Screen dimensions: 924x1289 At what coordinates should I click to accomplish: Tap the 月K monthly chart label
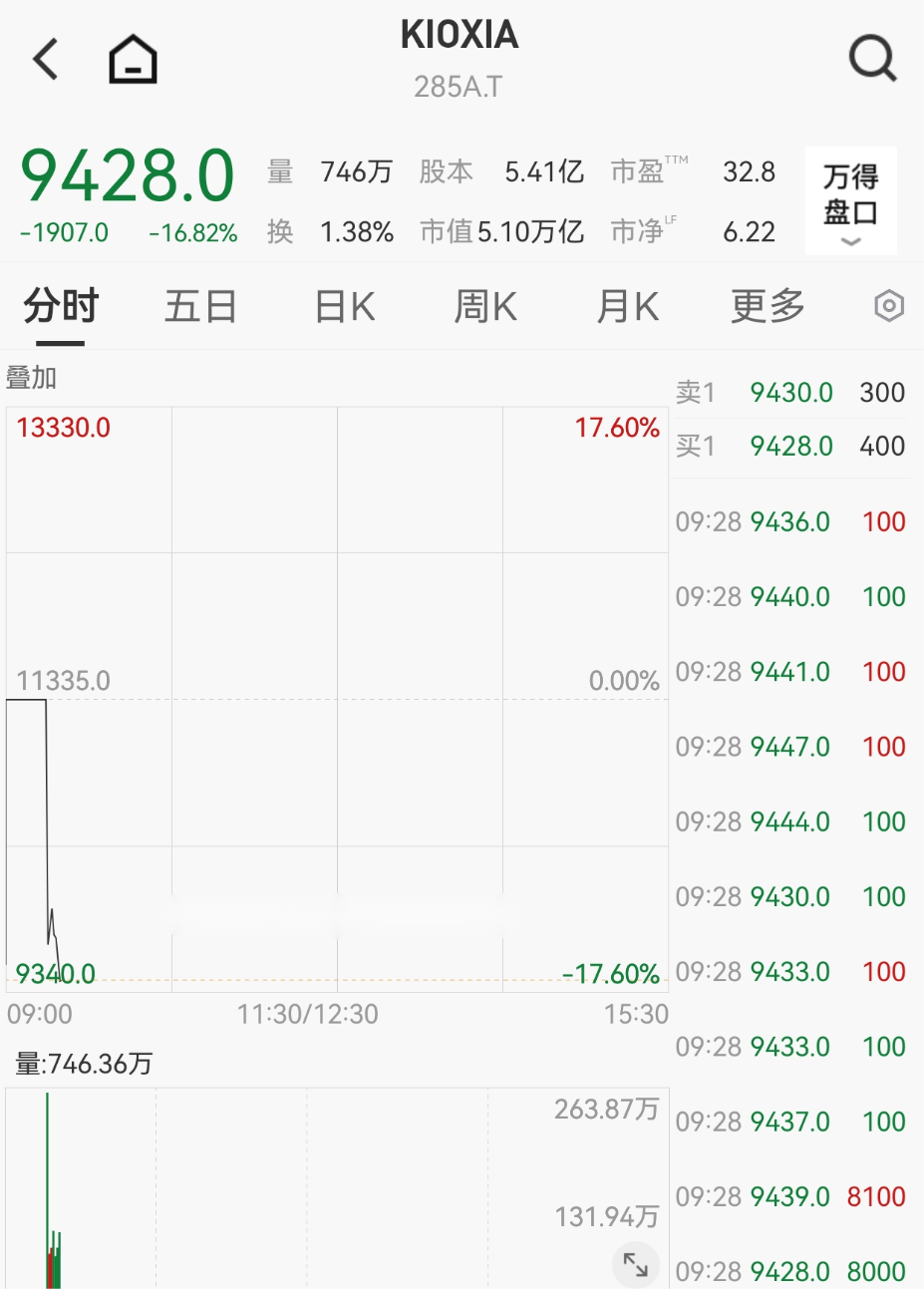coord(626,306)
